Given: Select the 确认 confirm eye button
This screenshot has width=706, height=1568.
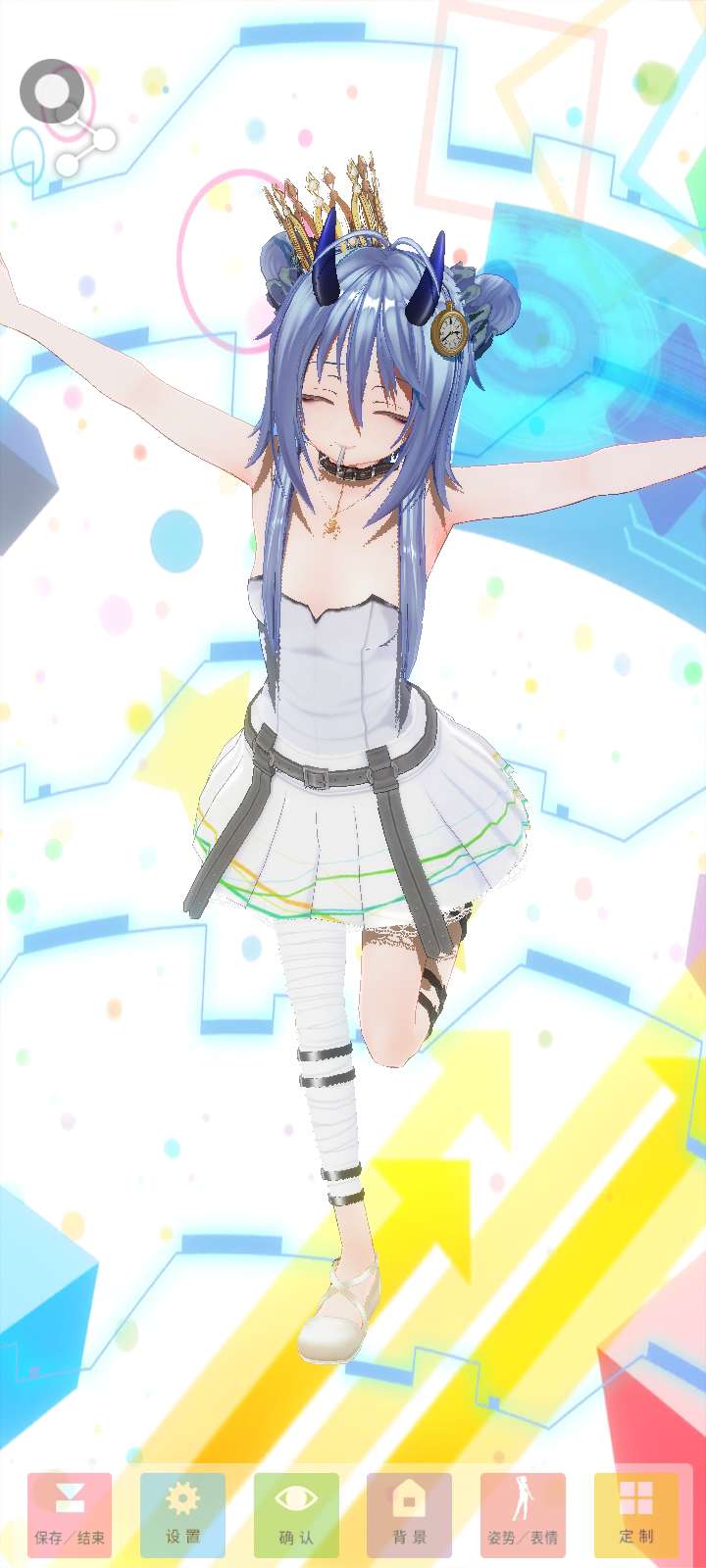Looking at the screenshot, I should click(296, 1514).
